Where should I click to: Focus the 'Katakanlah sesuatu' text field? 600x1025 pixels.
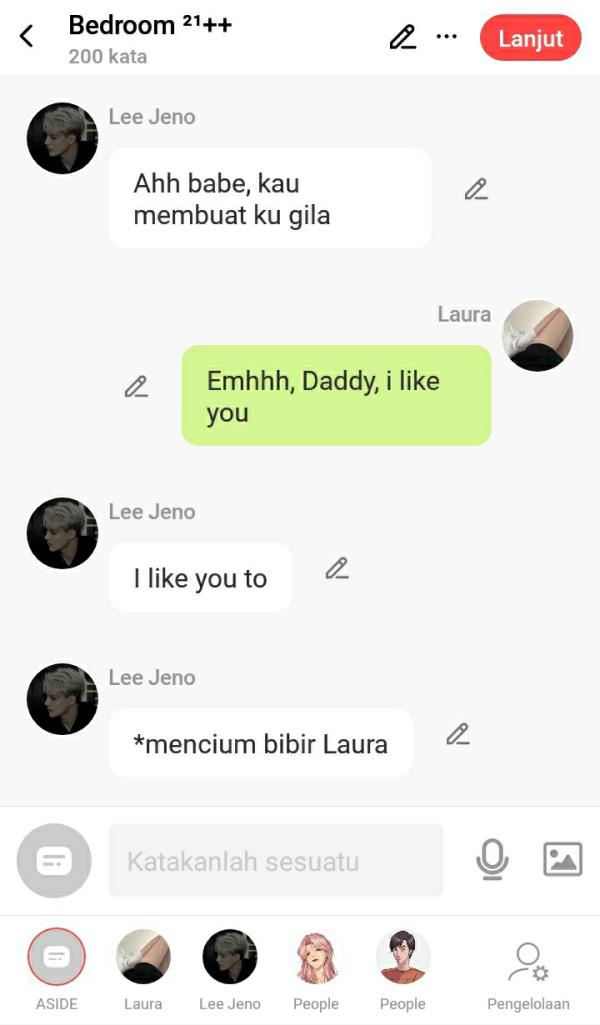(275, 861)
